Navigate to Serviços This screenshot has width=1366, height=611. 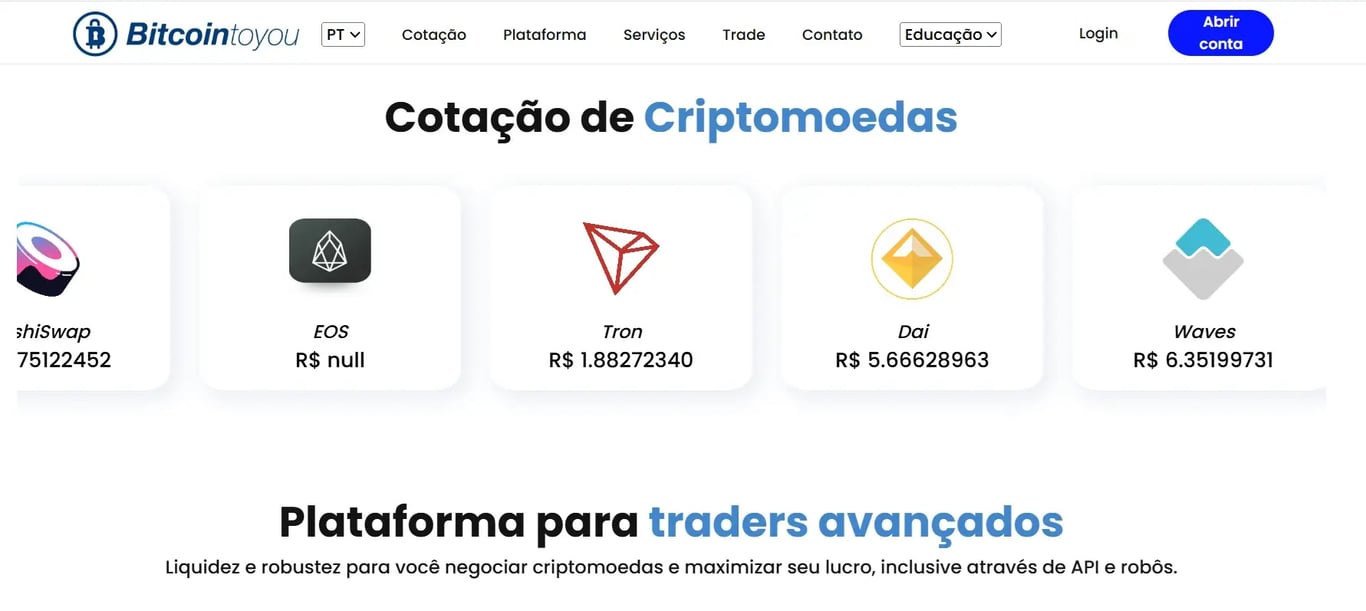(x=654, y=34)
